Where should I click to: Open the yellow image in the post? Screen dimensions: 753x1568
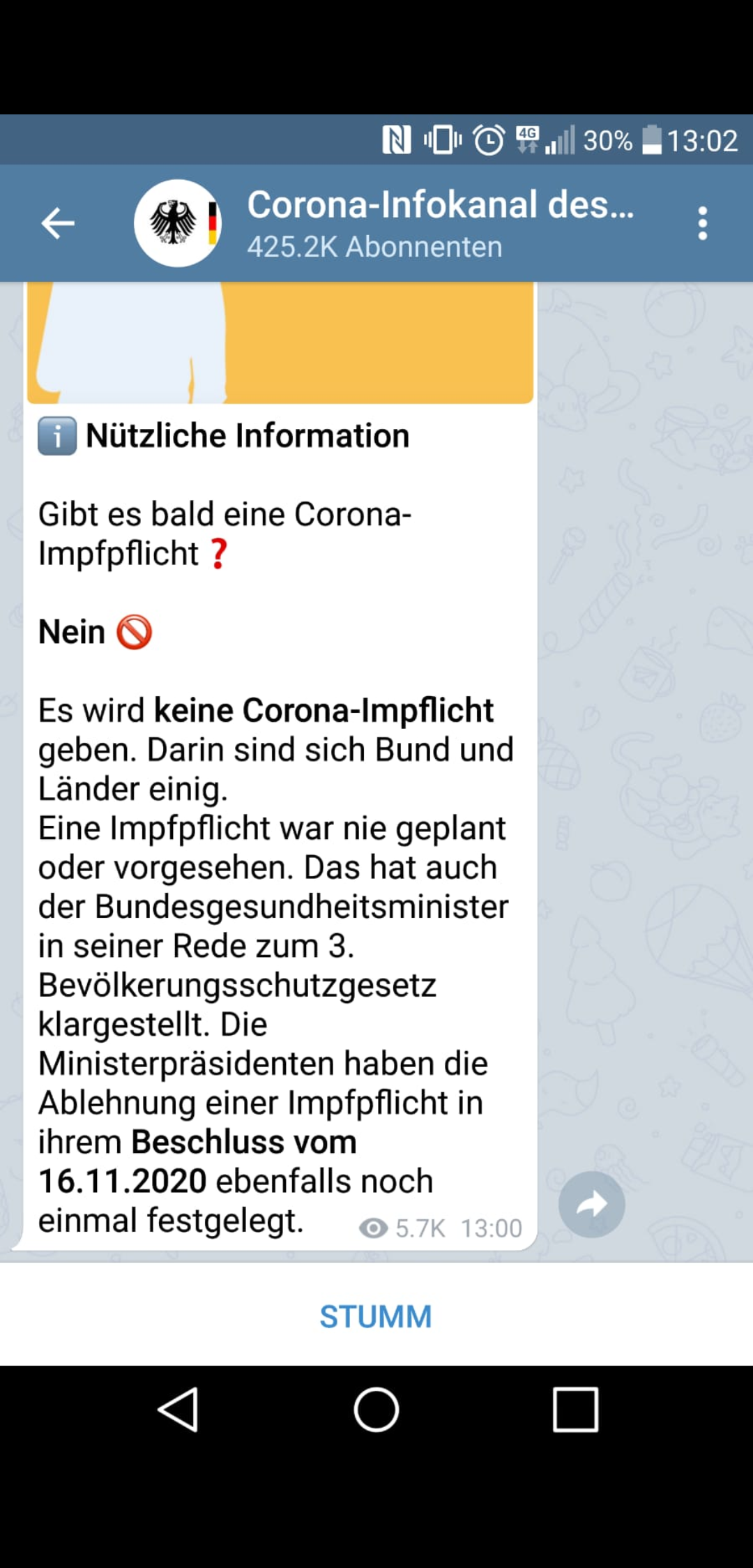click(280, 342)
